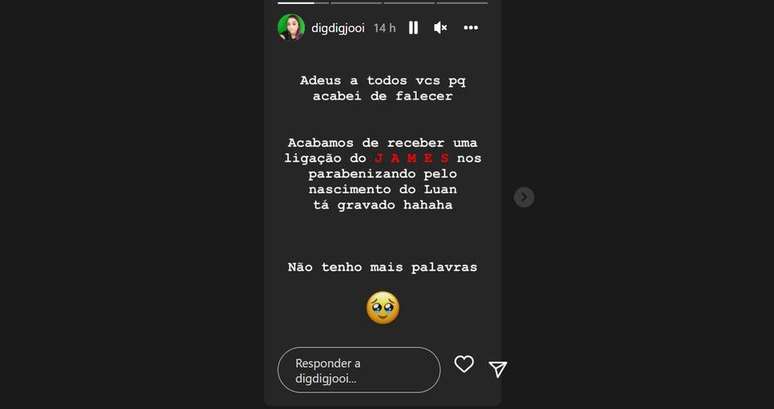Image resolution: width=774 pixels, height=409 pixels.
Task: Go to the next story
Action: 524,197
